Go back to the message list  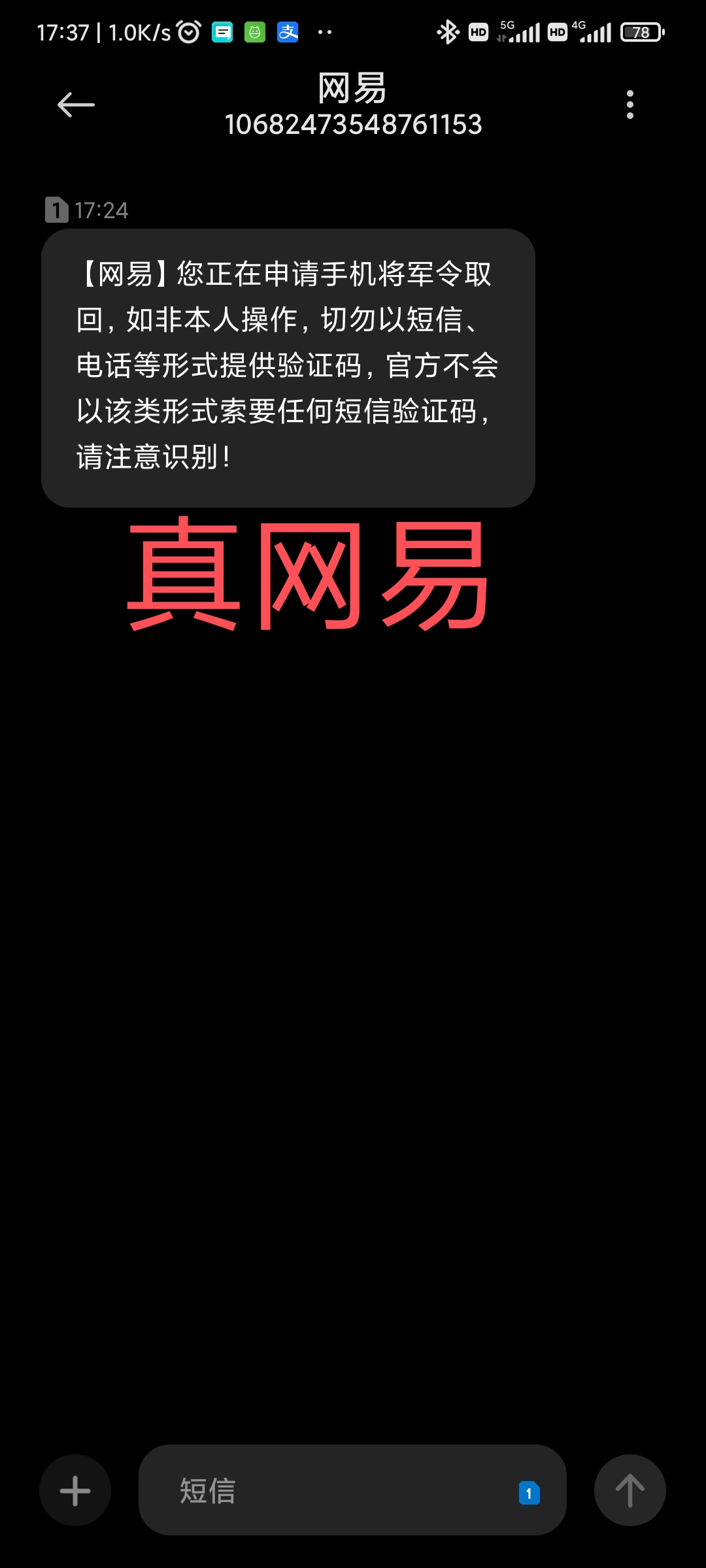pos(76,105)
